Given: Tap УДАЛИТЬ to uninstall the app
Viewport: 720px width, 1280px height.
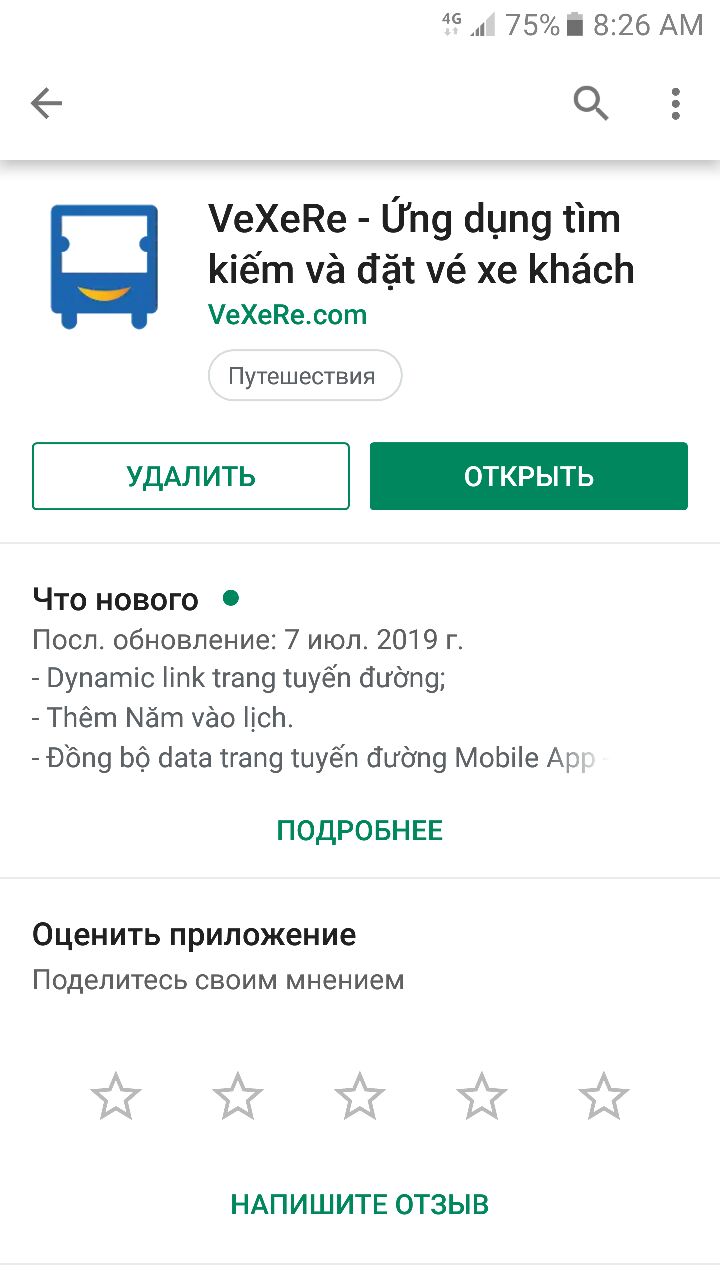Looking at the screenshot, I should (191, 476).
